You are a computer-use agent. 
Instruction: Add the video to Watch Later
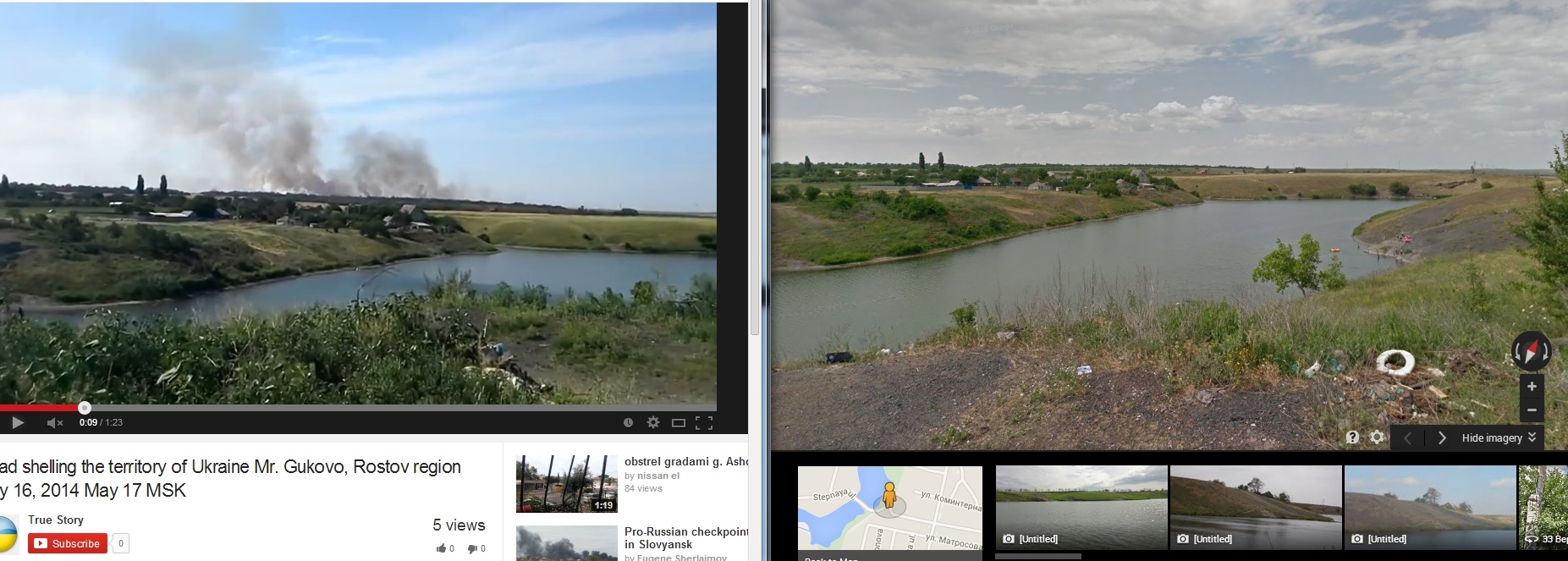point(628,422)
